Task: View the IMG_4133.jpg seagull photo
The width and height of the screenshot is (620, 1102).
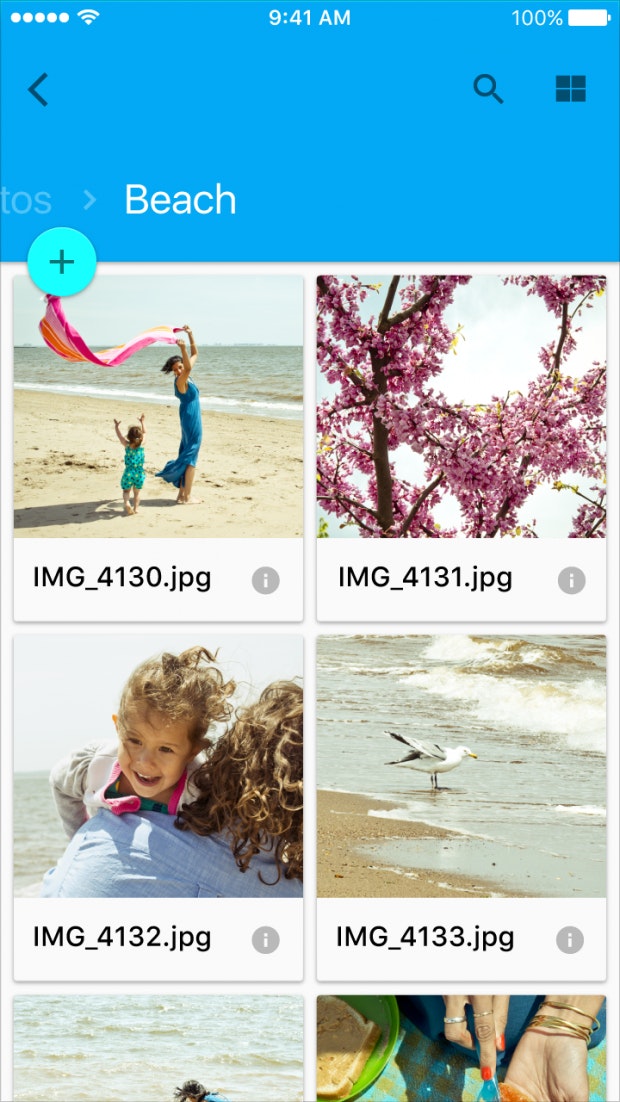Action: [461, 766]
